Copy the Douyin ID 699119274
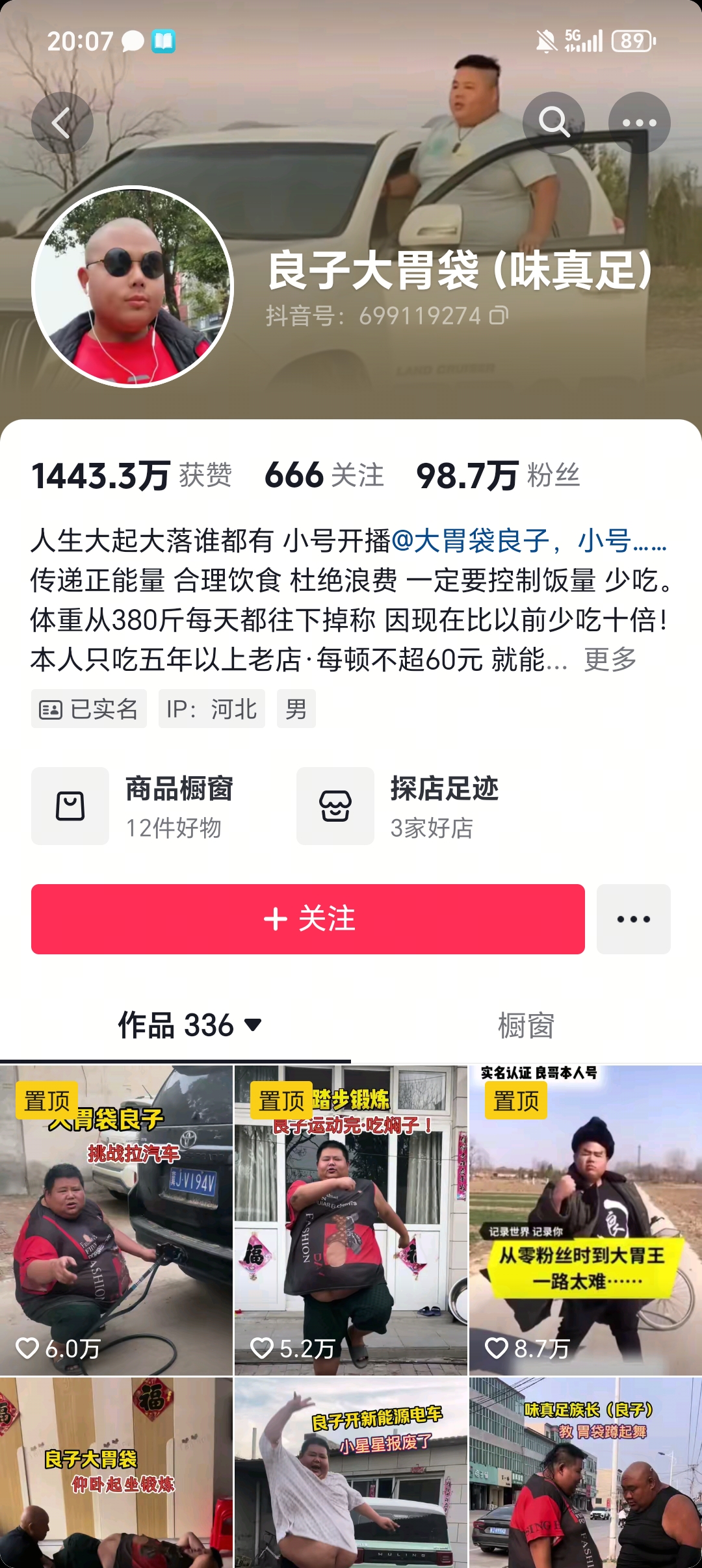This screenshot has height=1568, width=702. click(x=499, y=316)
